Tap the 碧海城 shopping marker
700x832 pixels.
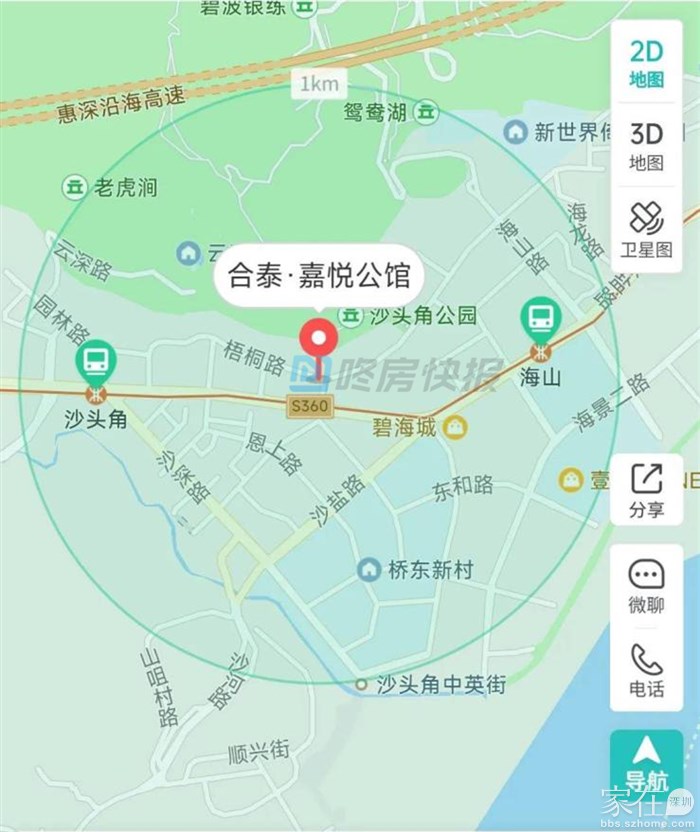tap(456, 428)
